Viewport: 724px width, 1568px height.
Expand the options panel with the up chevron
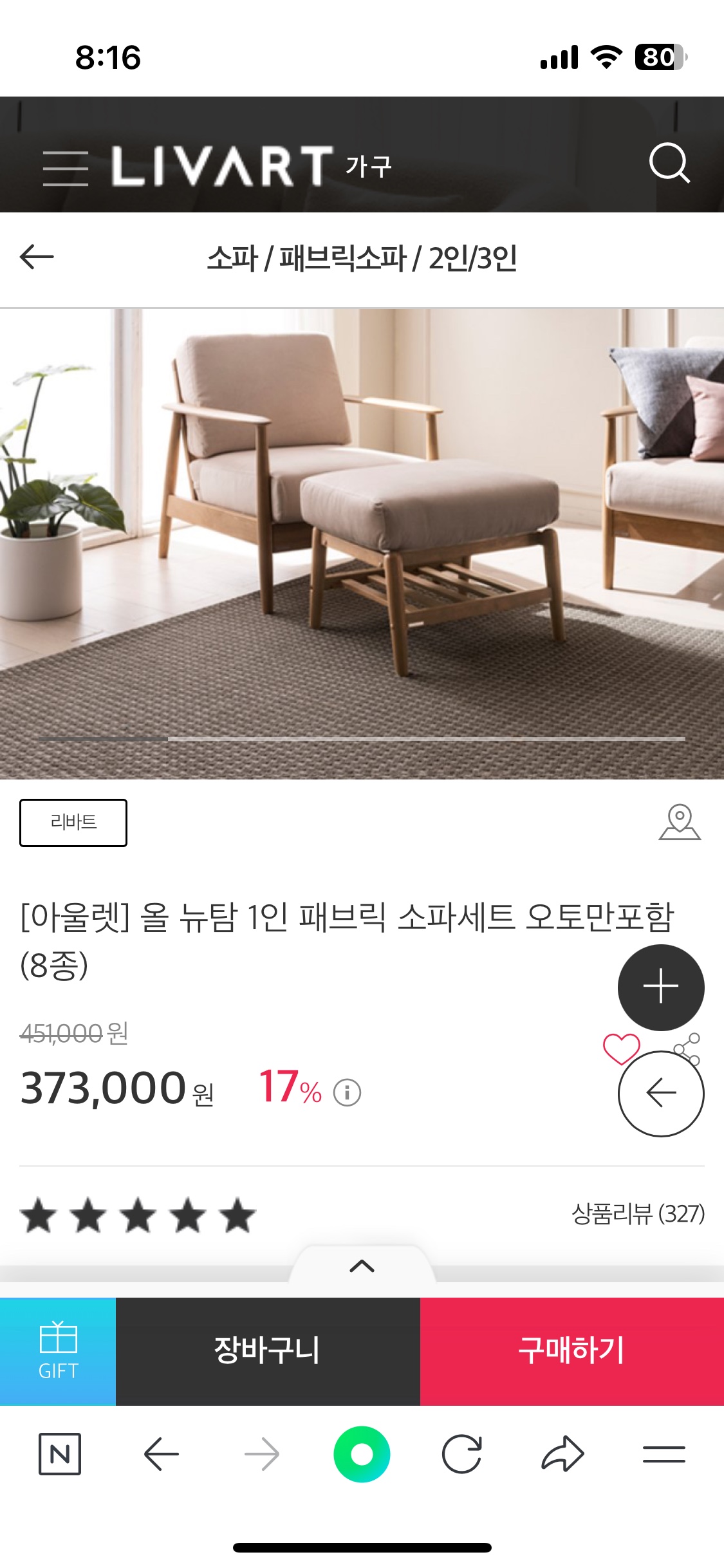coord(362,1266)
